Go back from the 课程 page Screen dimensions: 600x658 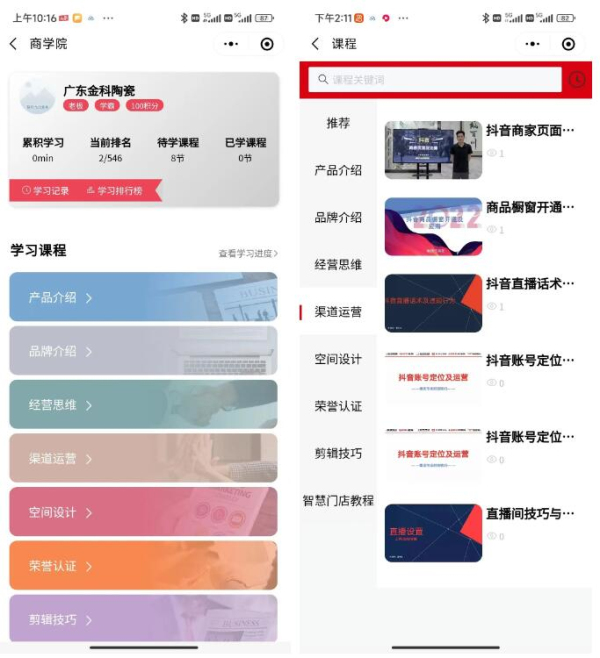pos(315,44)
